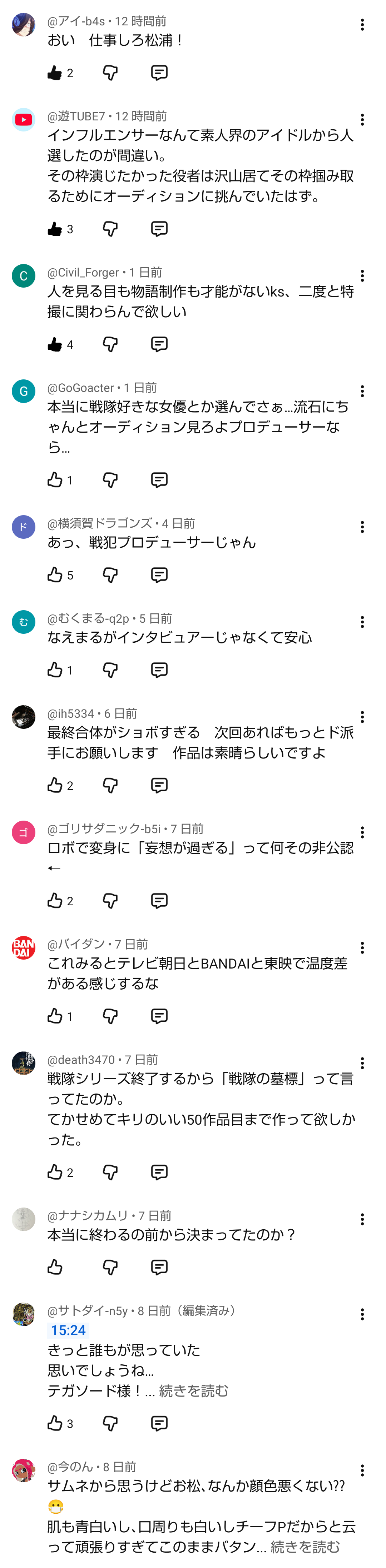This screenshot has height=1568, width=386.
Task: Reply to @Civil_Forger's comment
Action: pyautogui.click(x=159, y=344)
